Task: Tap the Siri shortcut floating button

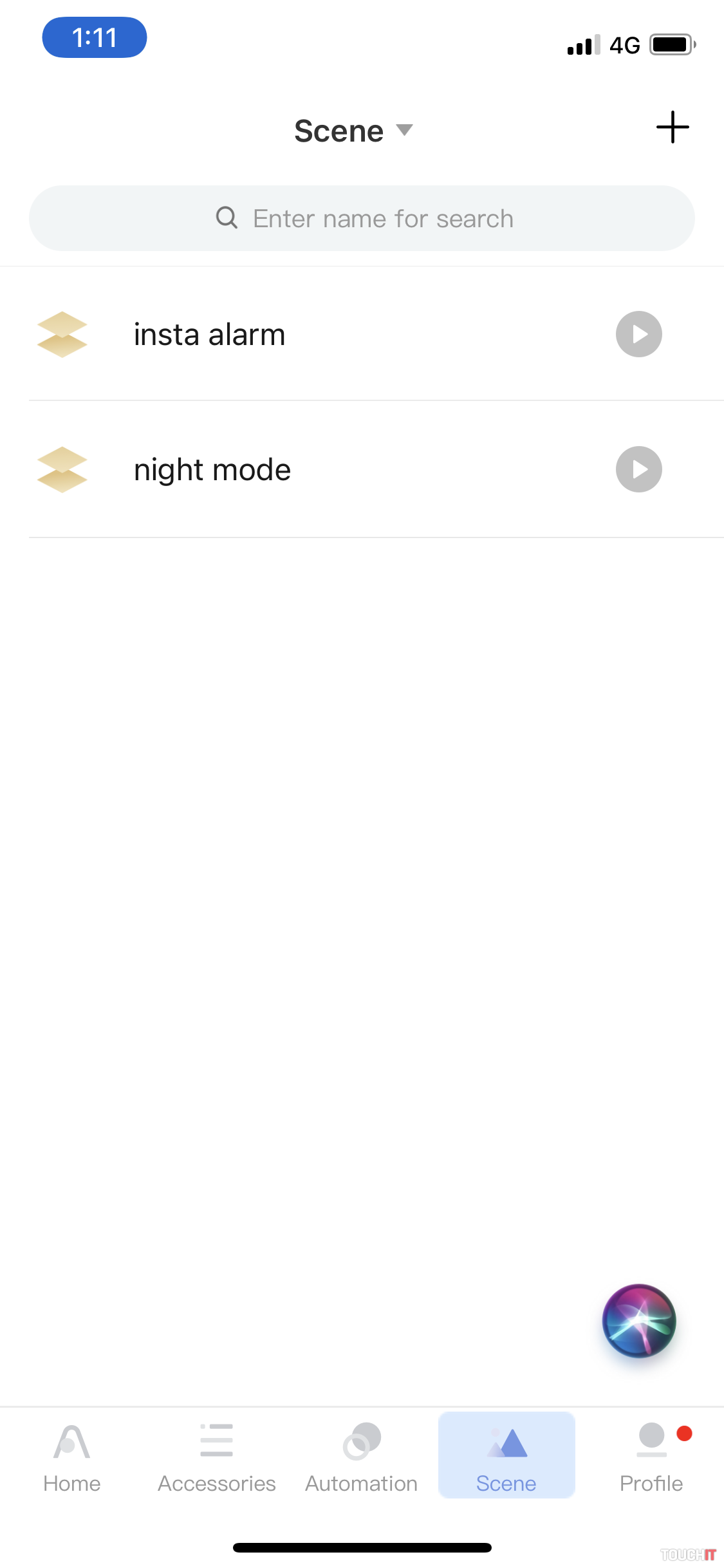Action: pos(638,1321)
